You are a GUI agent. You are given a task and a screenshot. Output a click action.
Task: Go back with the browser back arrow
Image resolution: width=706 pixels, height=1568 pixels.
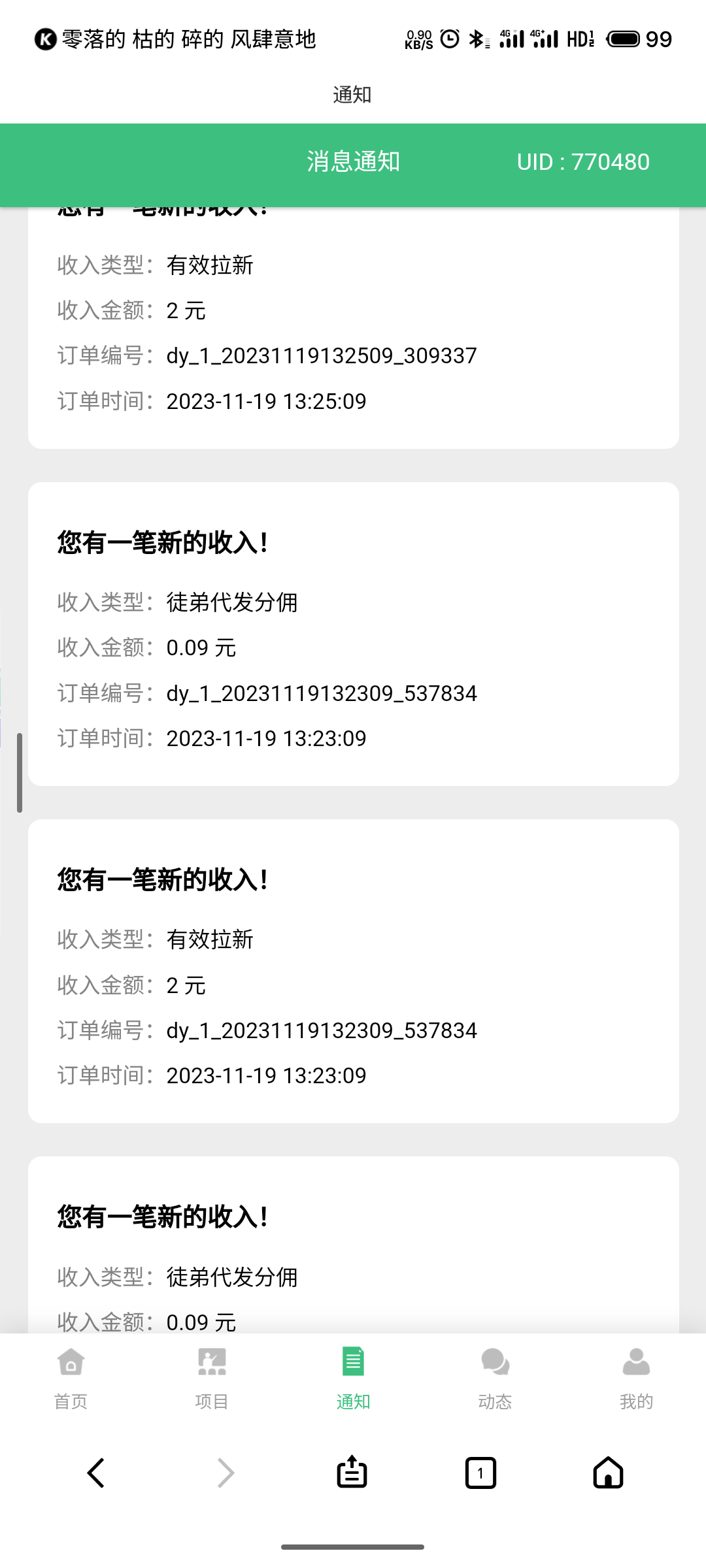[x=96, y=1473]
